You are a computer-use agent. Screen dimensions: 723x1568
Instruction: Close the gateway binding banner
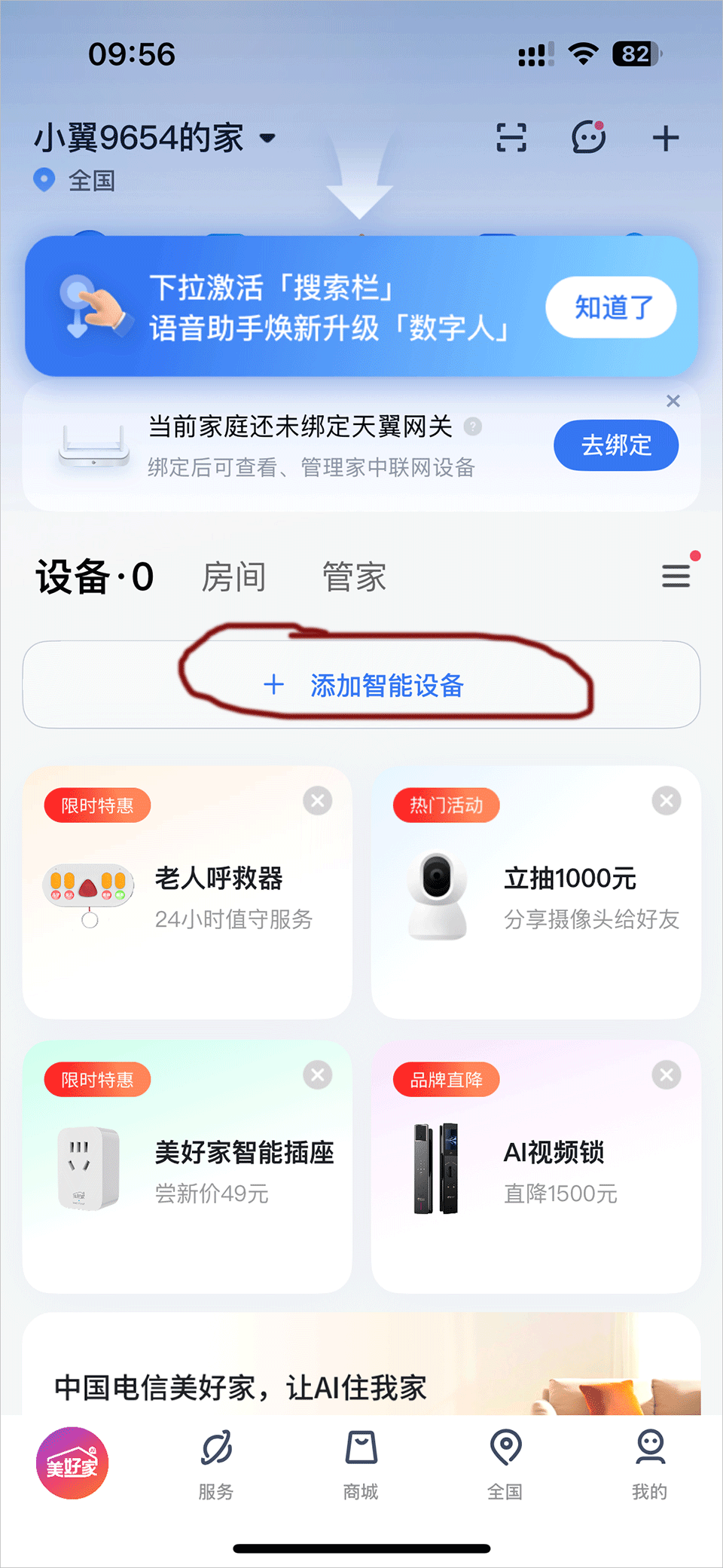pyautogui.click(x=673, y=401)
